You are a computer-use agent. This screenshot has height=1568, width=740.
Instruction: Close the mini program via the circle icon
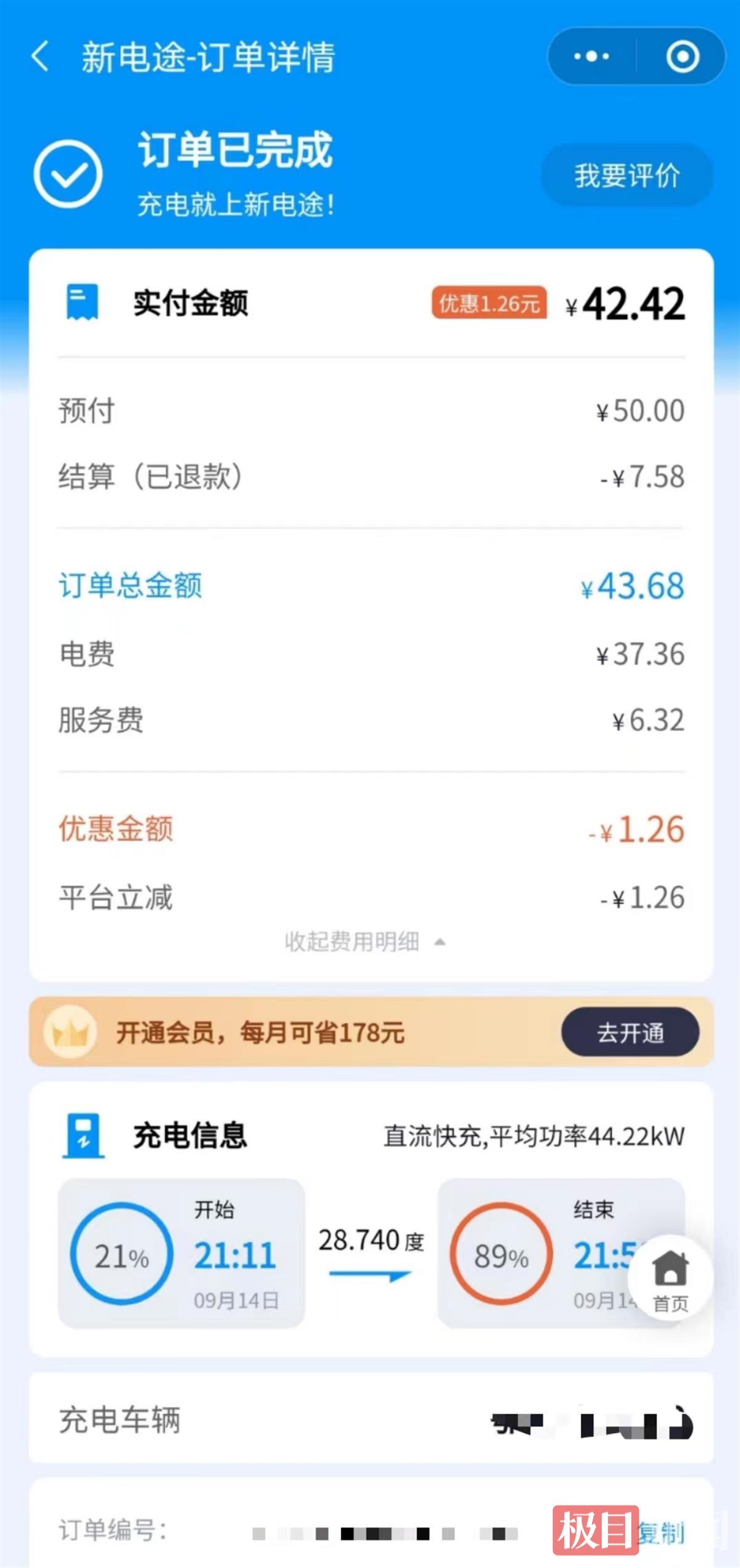[x=683, y=57]
